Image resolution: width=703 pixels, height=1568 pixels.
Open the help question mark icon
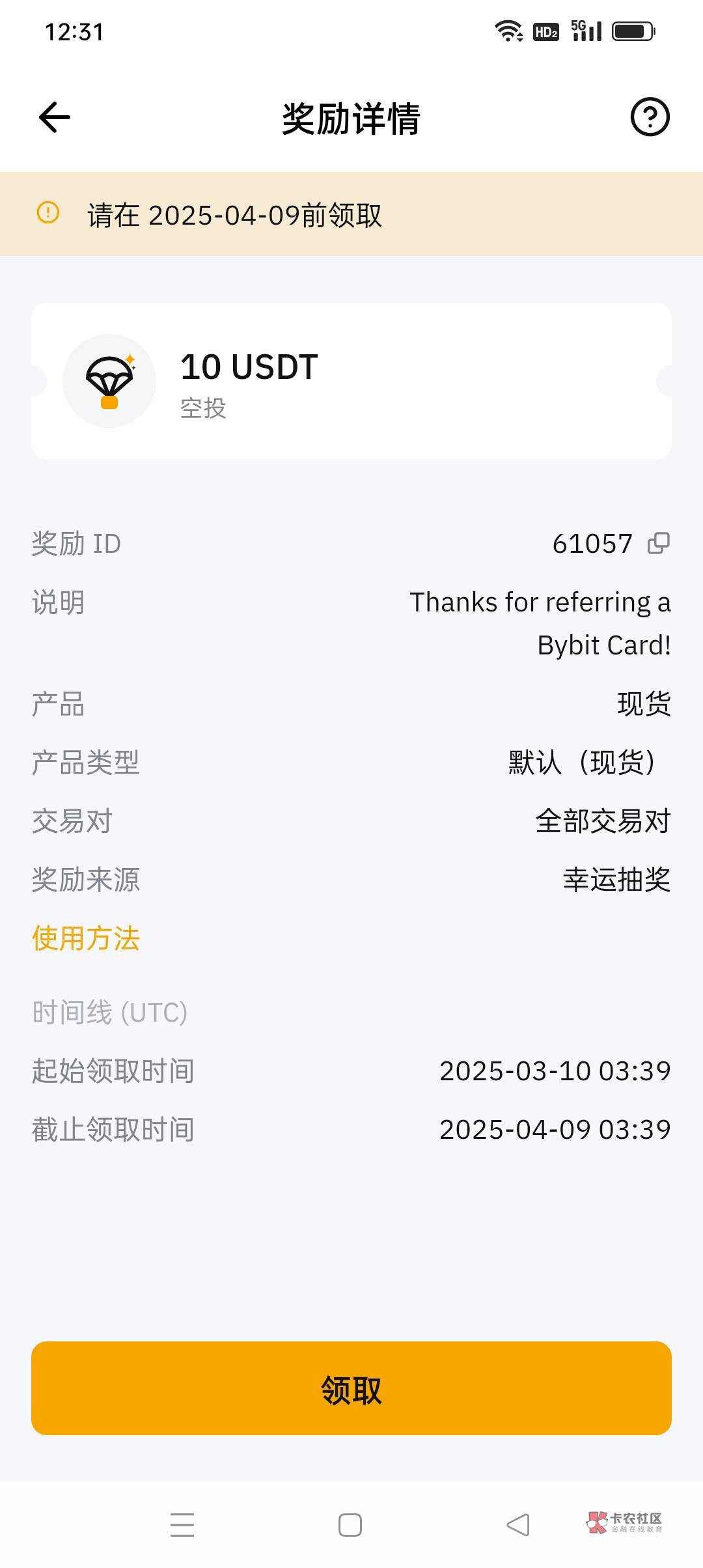649,118
